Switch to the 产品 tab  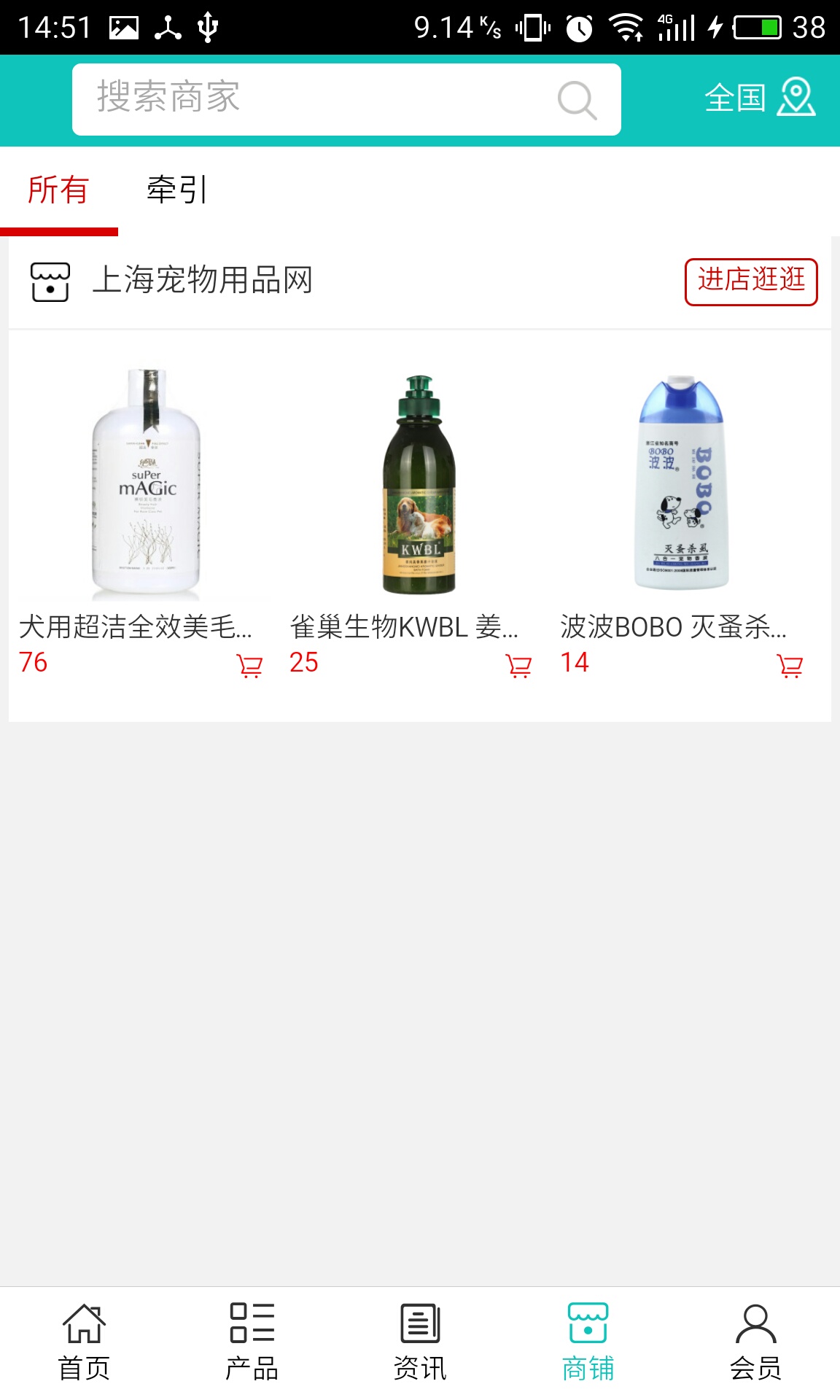252,1342
